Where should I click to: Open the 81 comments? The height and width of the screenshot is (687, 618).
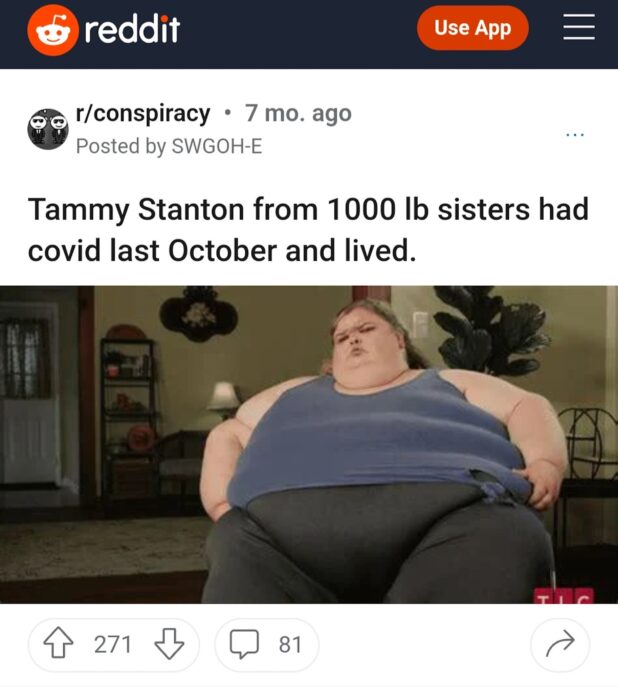click(266, 645)
